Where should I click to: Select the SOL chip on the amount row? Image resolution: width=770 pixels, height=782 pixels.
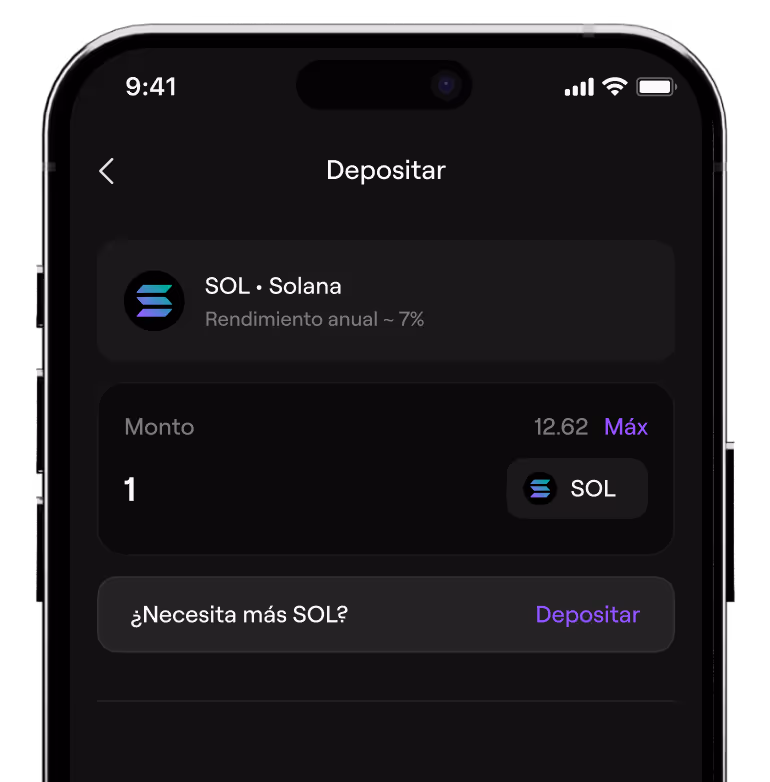pos(577,489)
